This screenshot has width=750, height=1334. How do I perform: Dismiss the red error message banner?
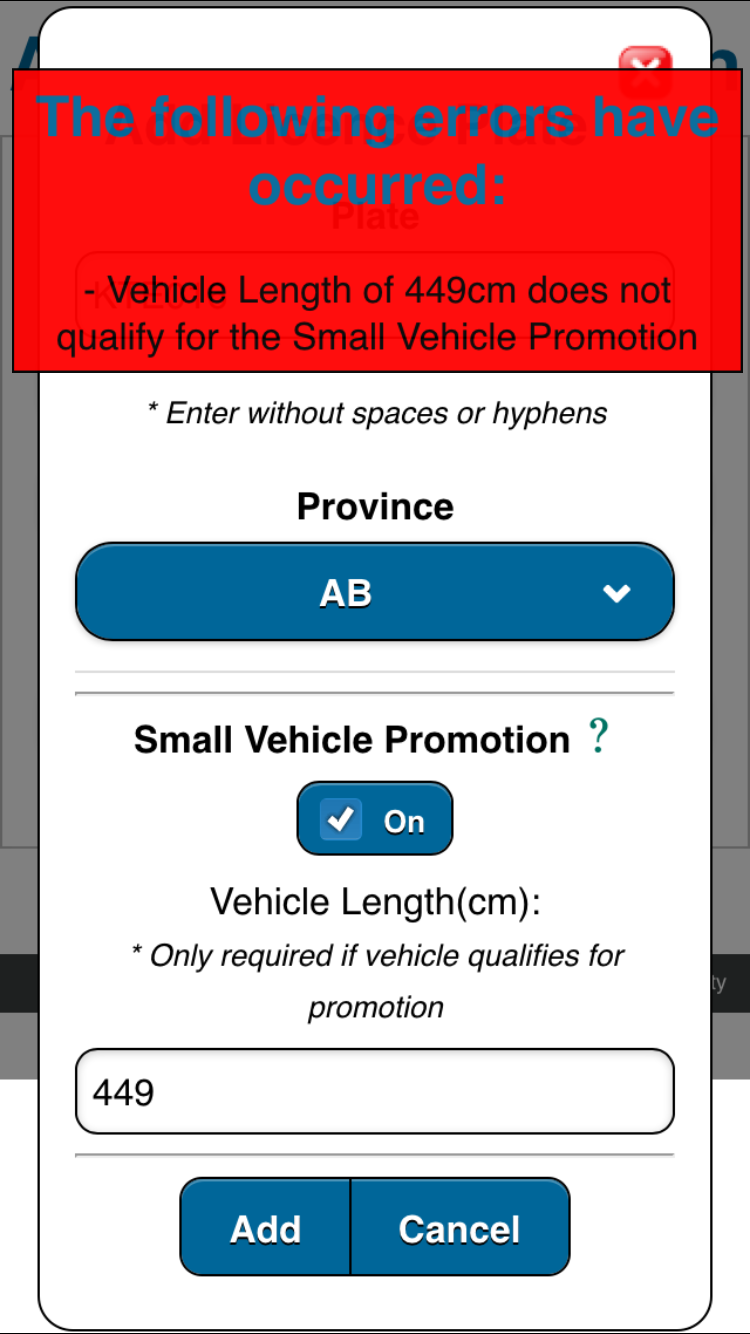click(x=377, y=220)
